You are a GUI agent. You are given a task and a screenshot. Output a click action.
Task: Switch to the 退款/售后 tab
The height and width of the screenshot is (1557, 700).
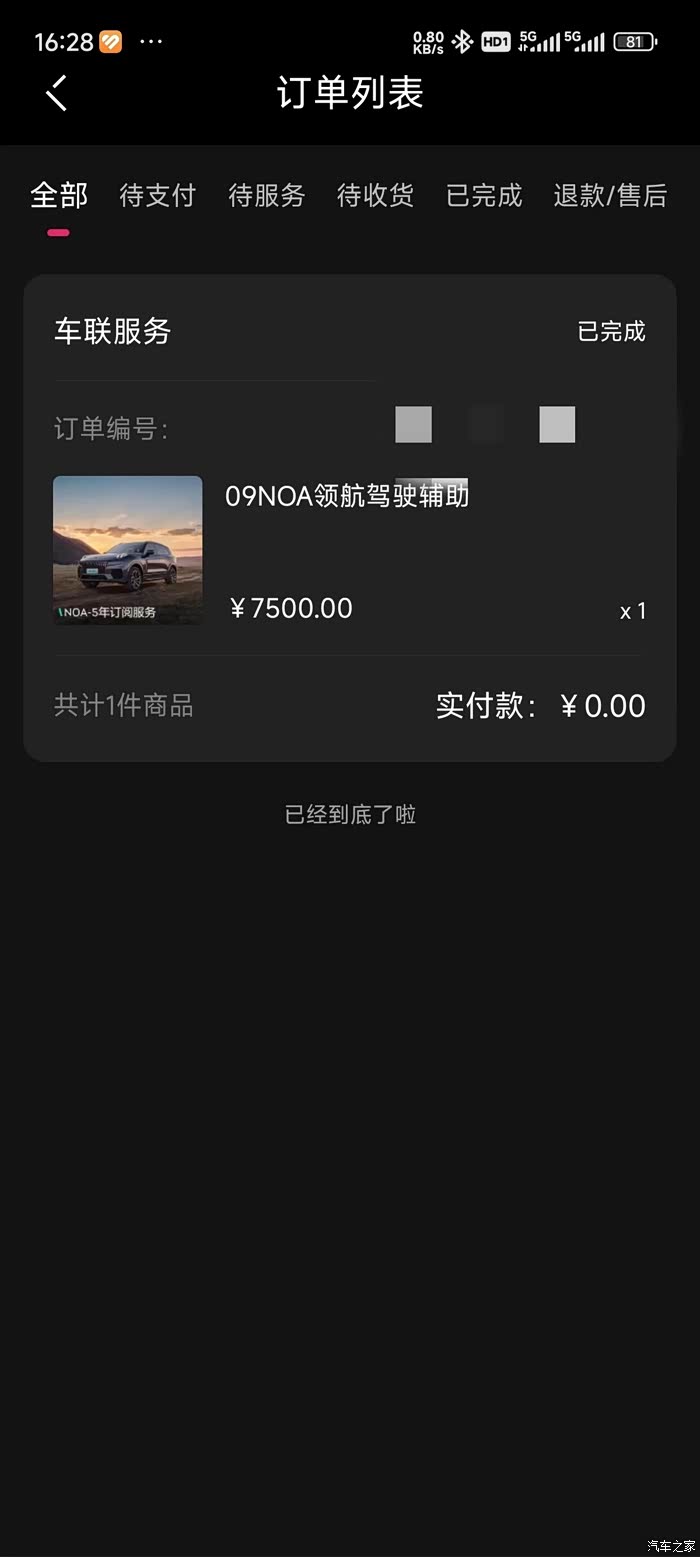(x=610, y=195)
